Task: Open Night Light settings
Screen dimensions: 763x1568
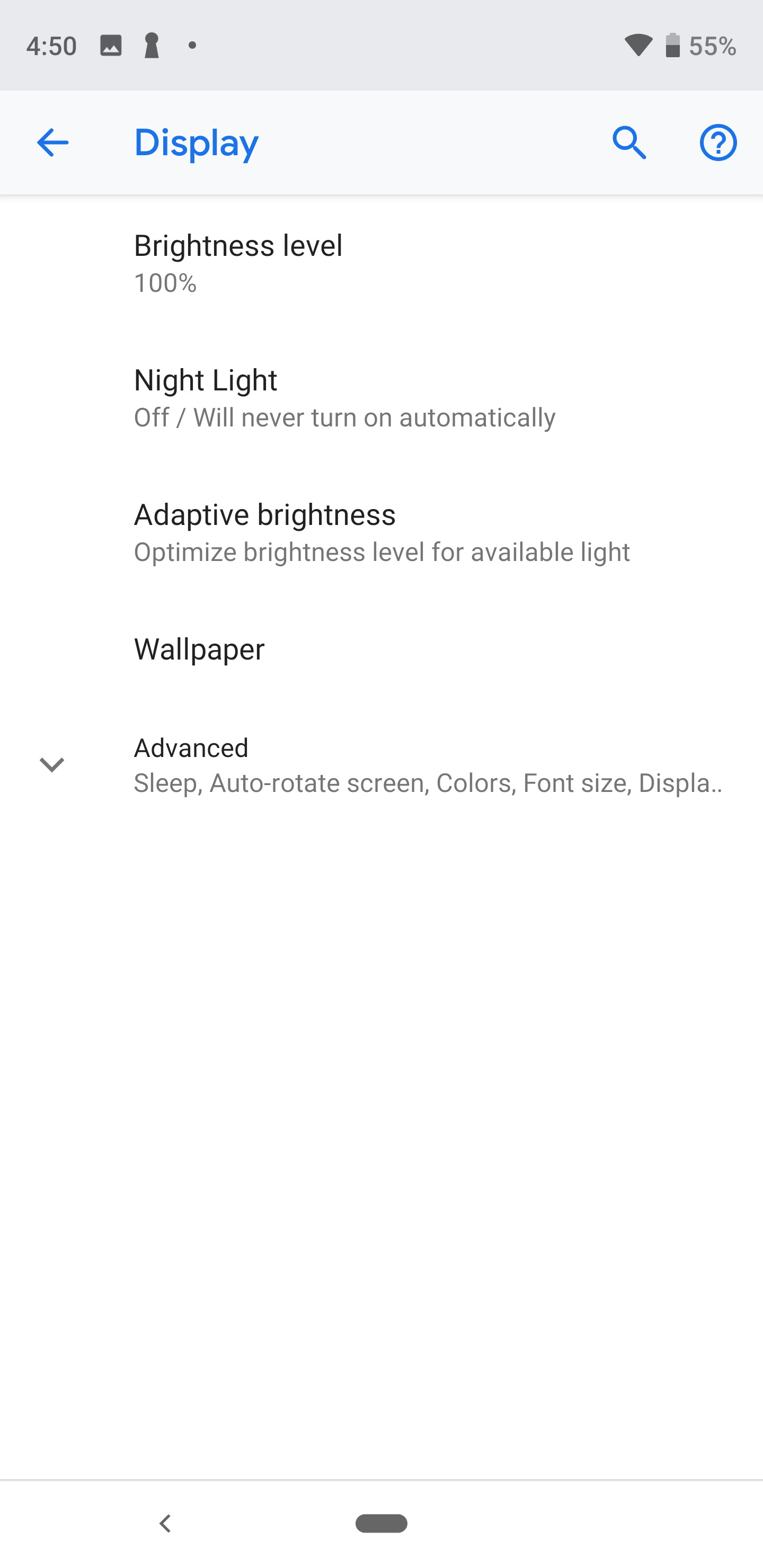Action: (x=381, y=398)
